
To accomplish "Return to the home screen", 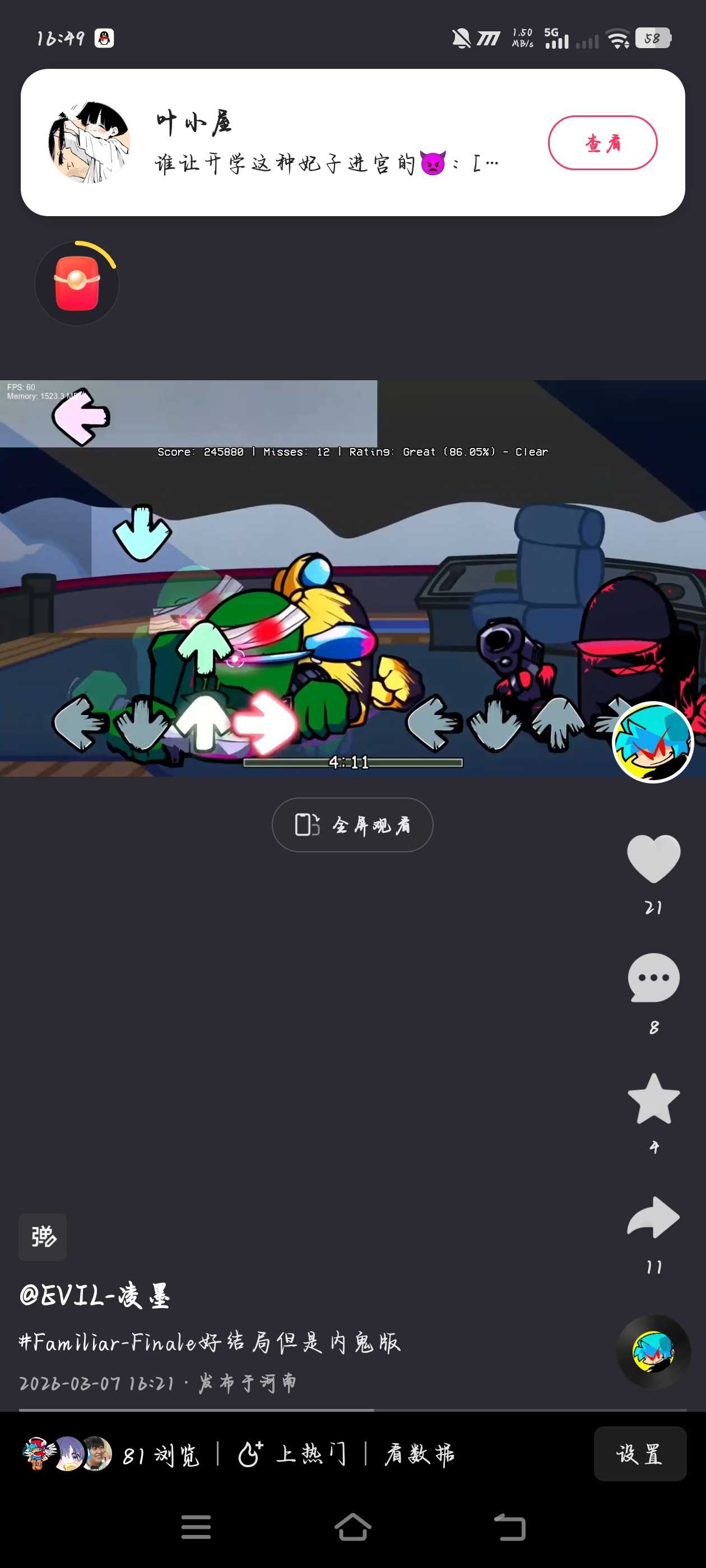I will point(352,1527).
